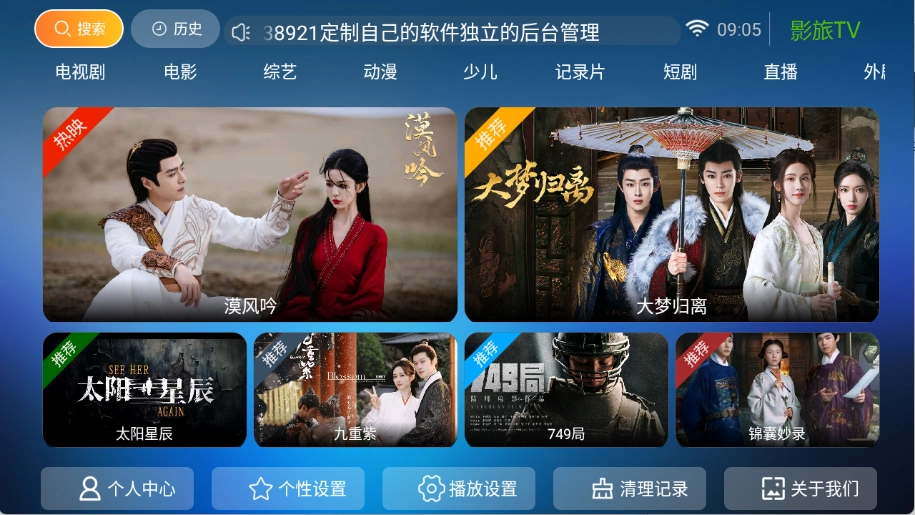
Task: Open the 九重紫 tile
Action: (x=356, y=389)
